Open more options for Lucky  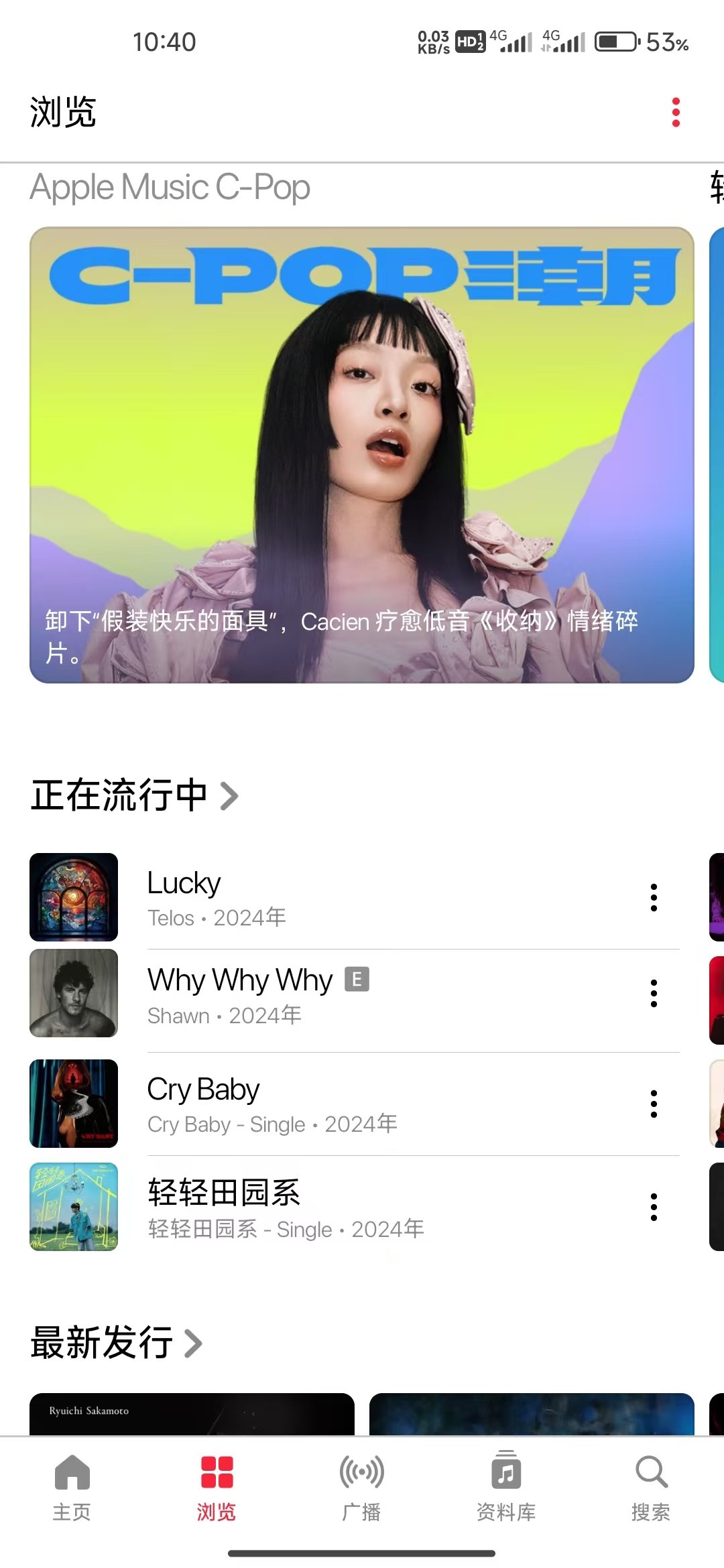click(x=654, y=897)
